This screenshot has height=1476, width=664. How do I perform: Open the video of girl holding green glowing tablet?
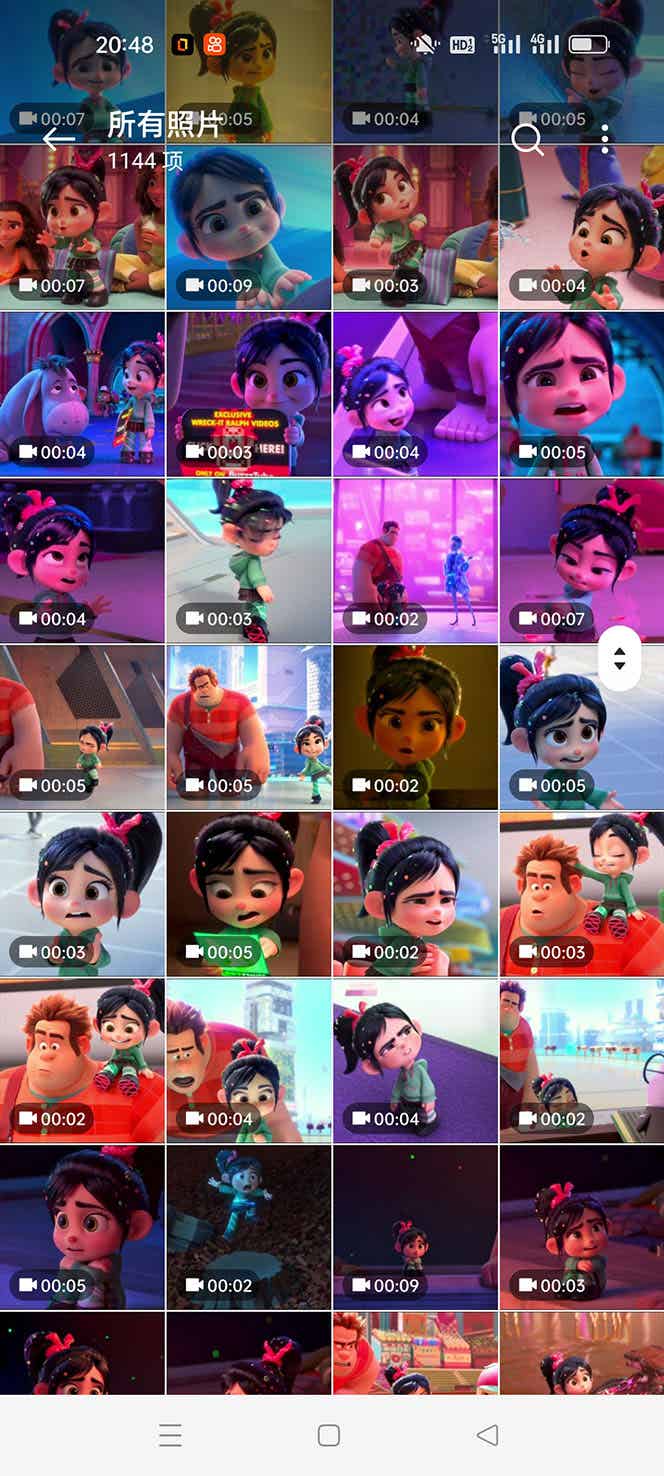tap(249, 894)
